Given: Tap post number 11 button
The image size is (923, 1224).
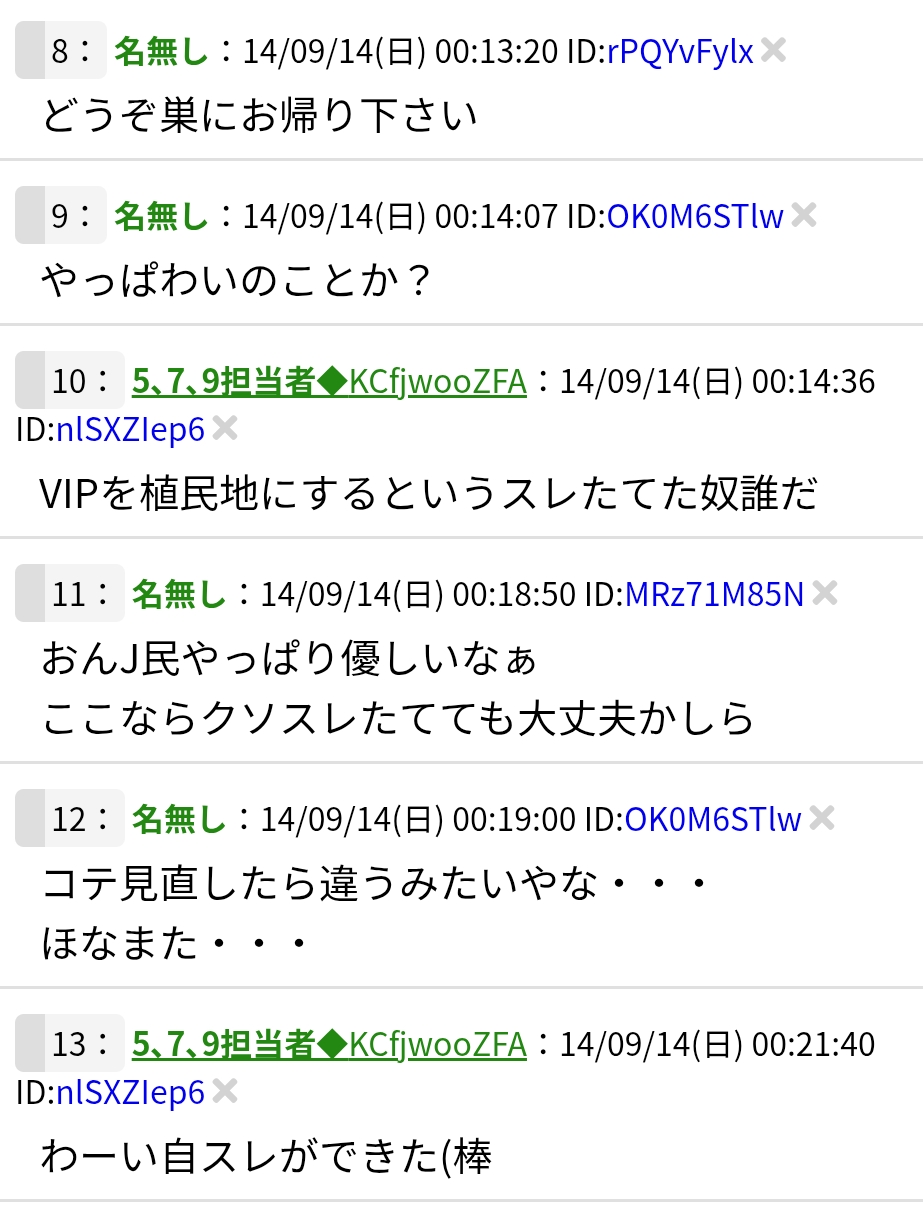Looking at the screenshot, I should point(68,594).
